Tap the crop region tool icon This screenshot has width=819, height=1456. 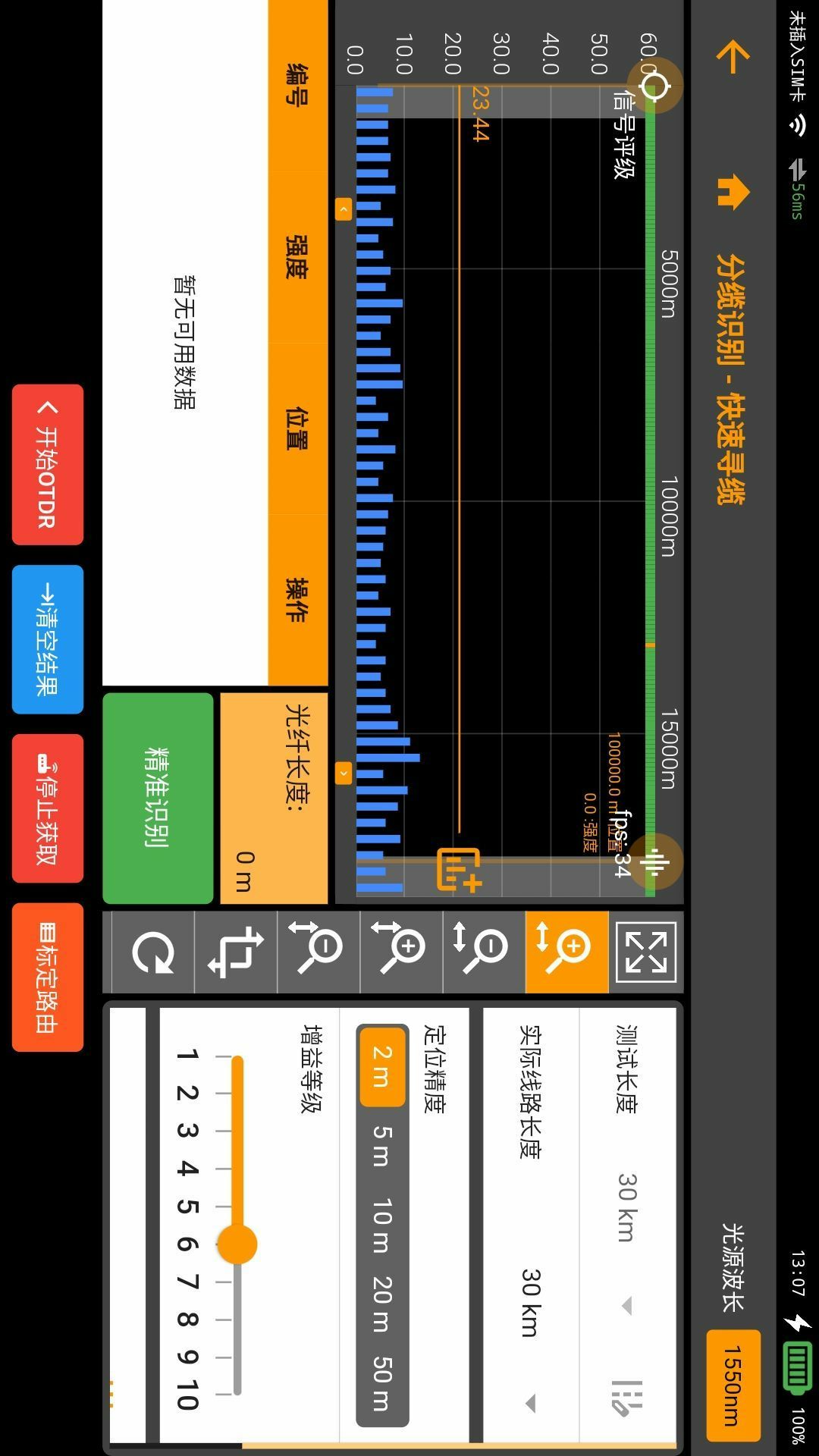coord(236,952)
